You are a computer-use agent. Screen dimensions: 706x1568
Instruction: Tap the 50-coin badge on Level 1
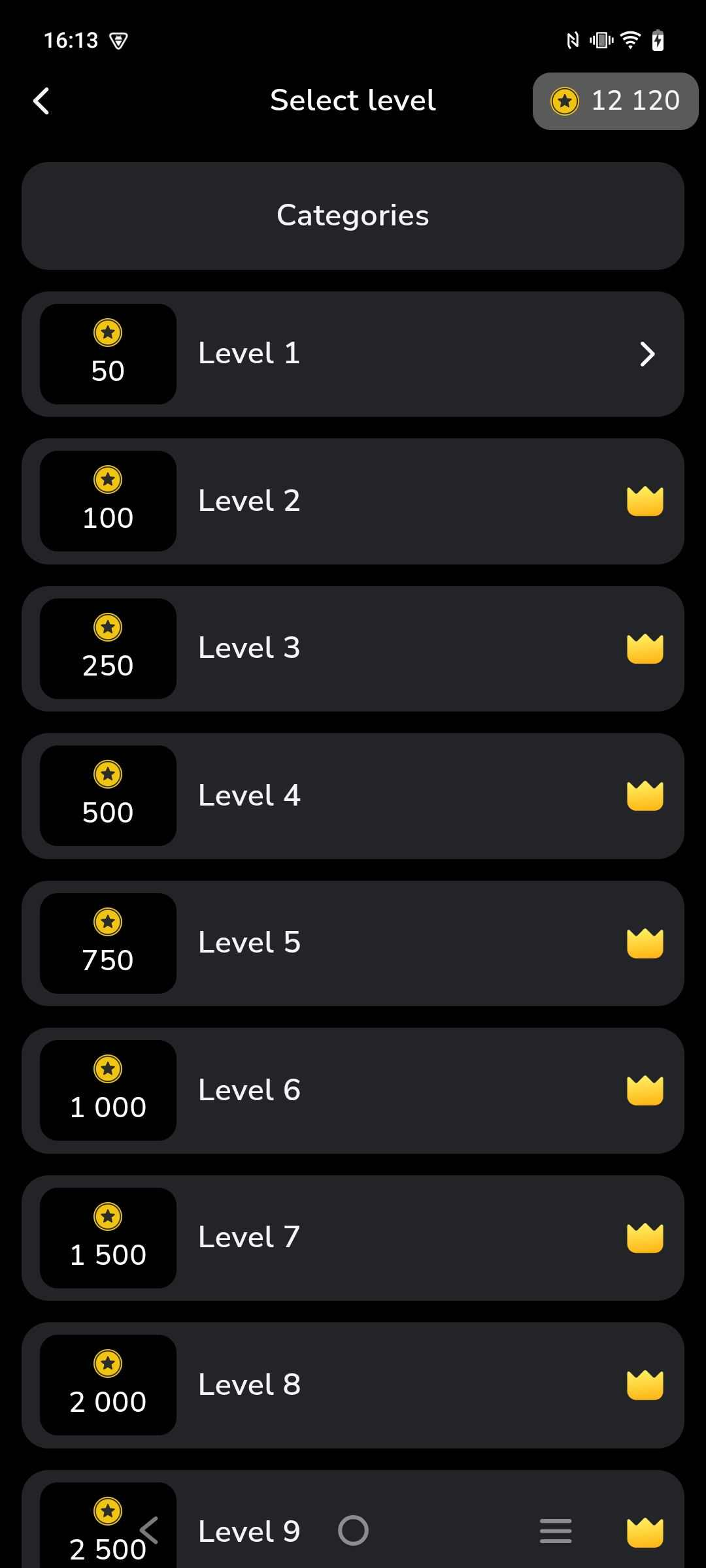click(x=107, y=353)
